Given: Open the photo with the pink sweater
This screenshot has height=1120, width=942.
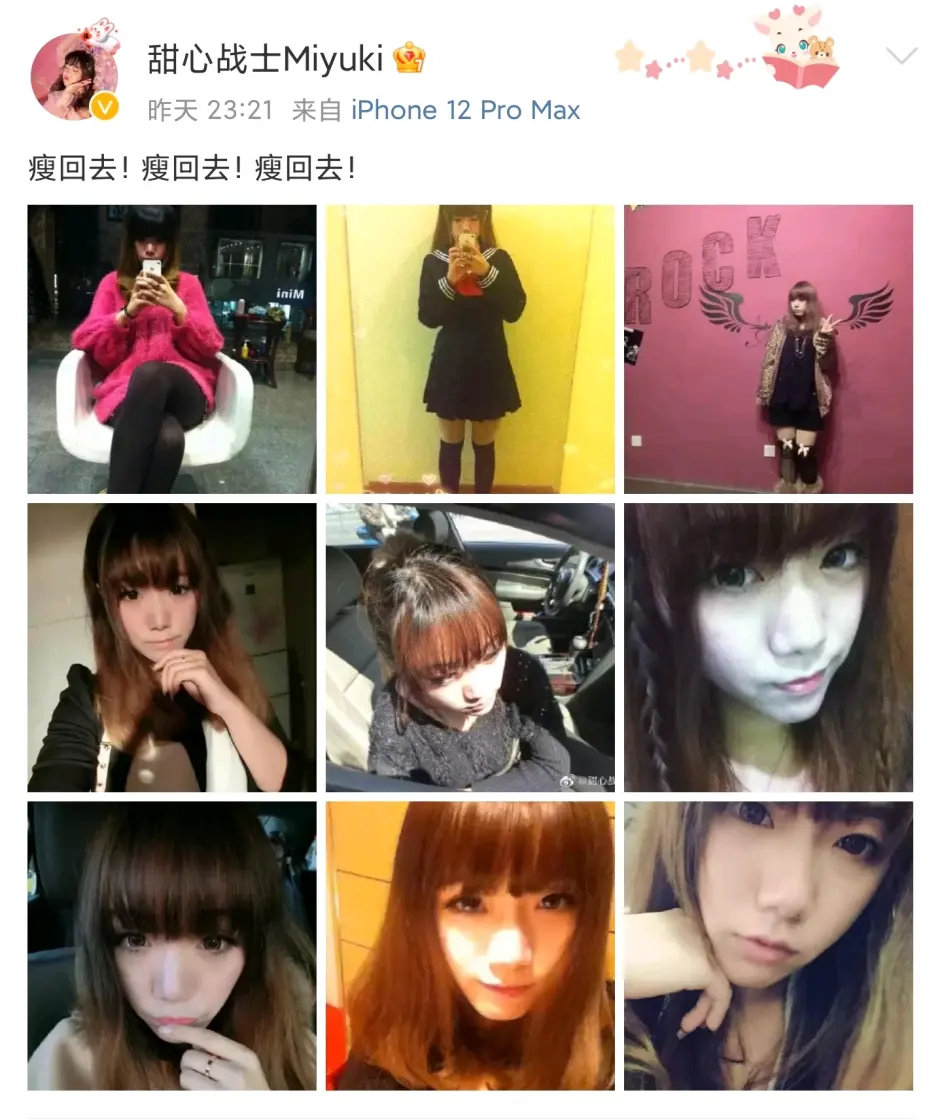Looking at the screenshot, I should 172,349.
